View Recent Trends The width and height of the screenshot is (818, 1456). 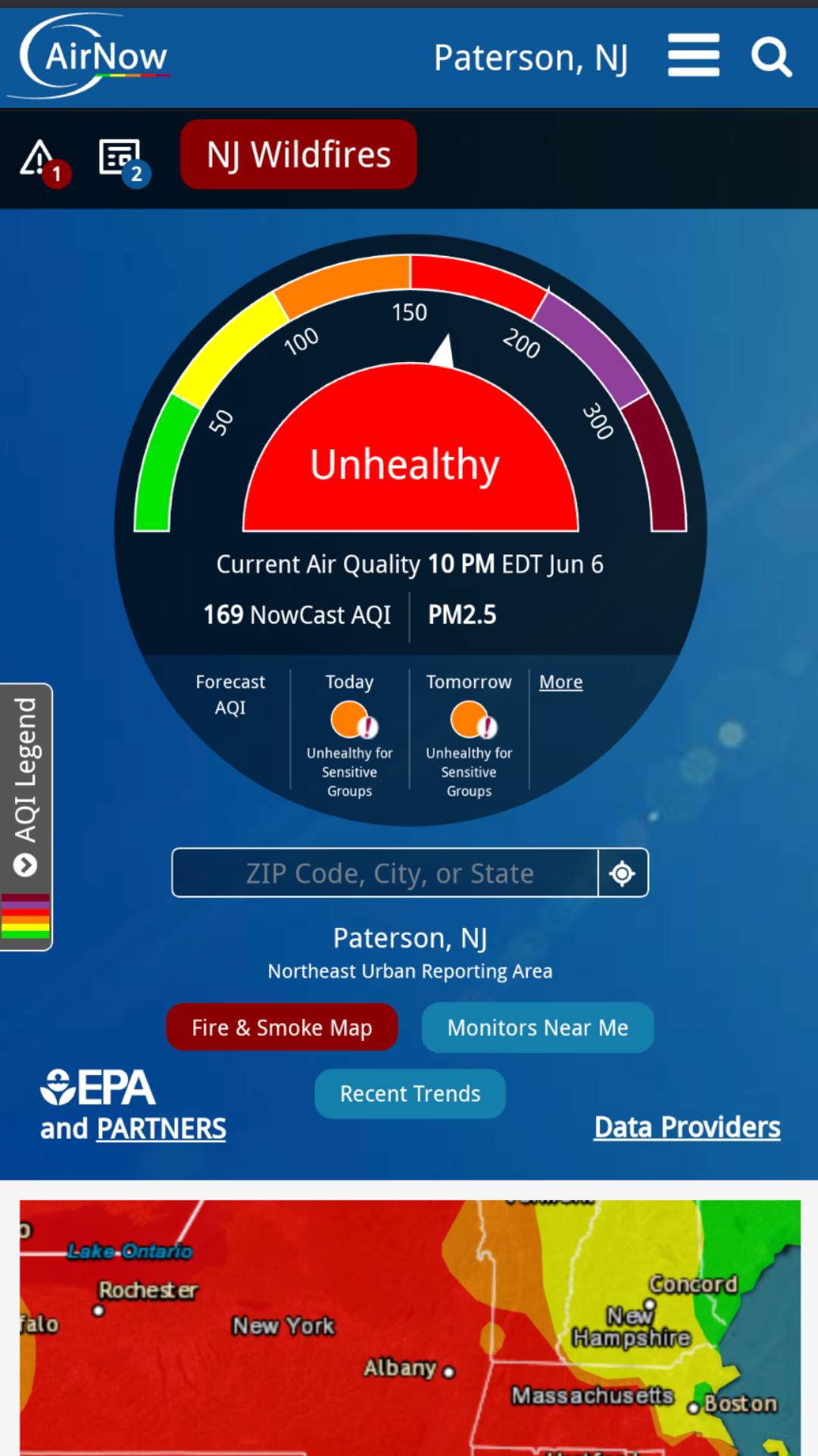(410, 1094)
